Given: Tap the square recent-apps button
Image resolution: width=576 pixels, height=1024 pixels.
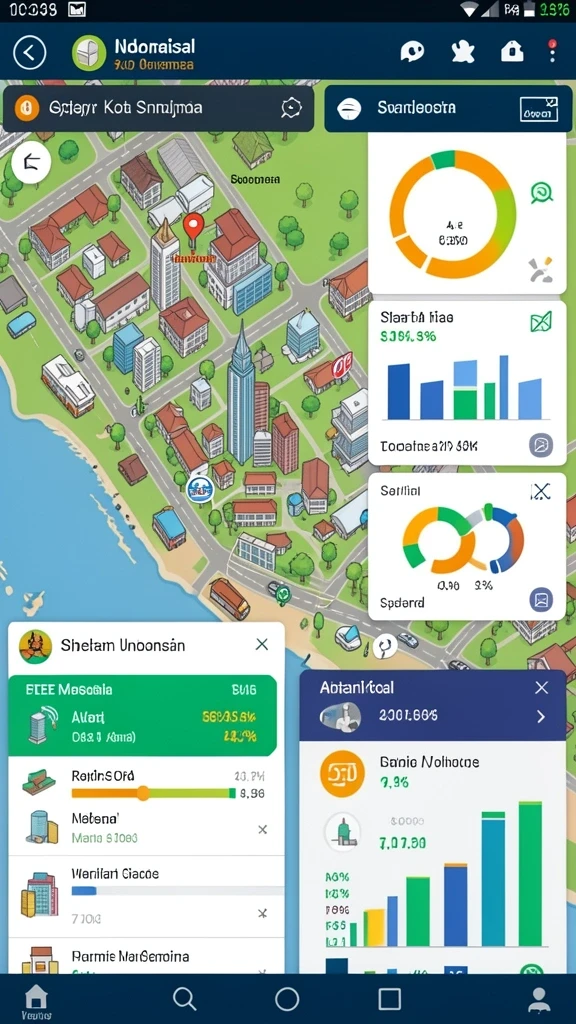Looking at the screenshot, I should (390, 999).
